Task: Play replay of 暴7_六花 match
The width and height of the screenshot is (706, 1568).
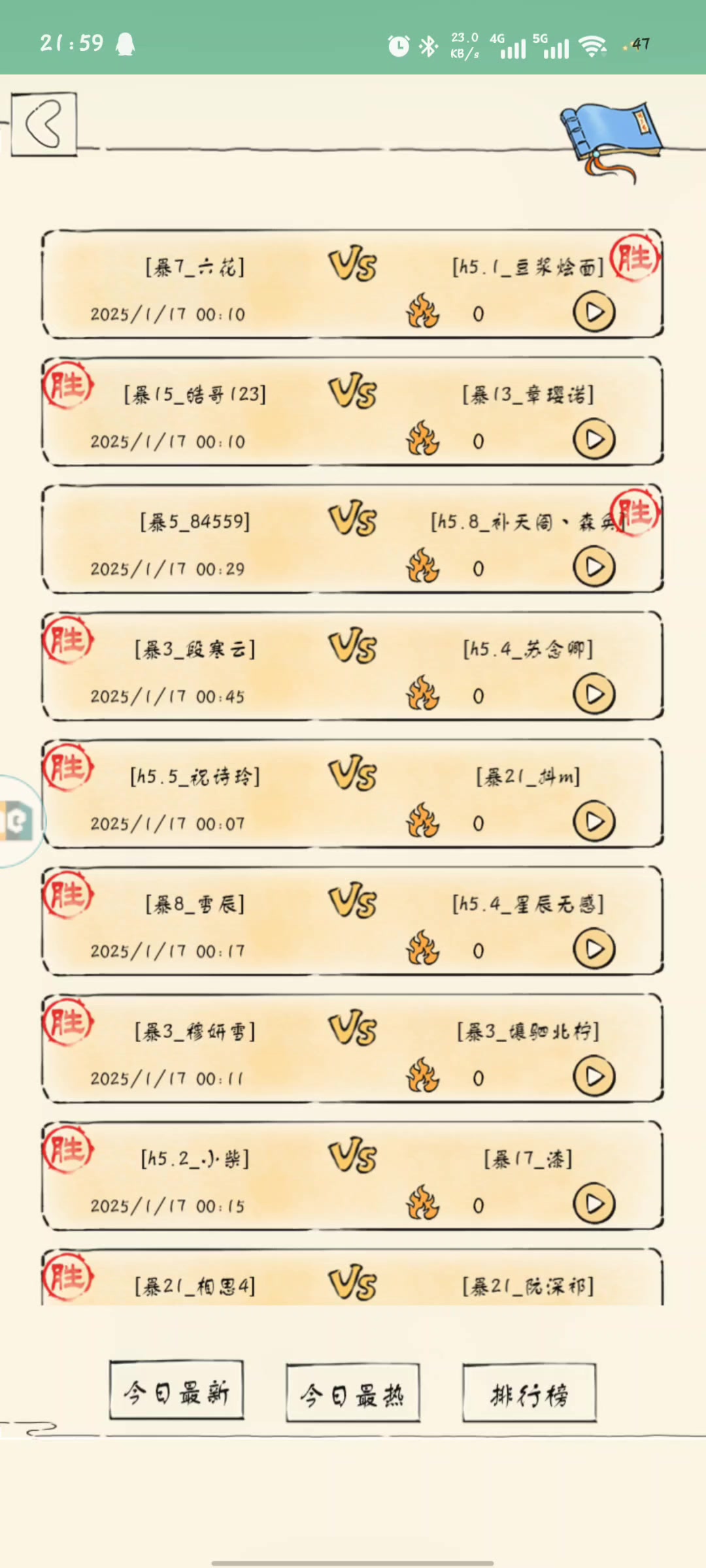Action: coord(594,313)
